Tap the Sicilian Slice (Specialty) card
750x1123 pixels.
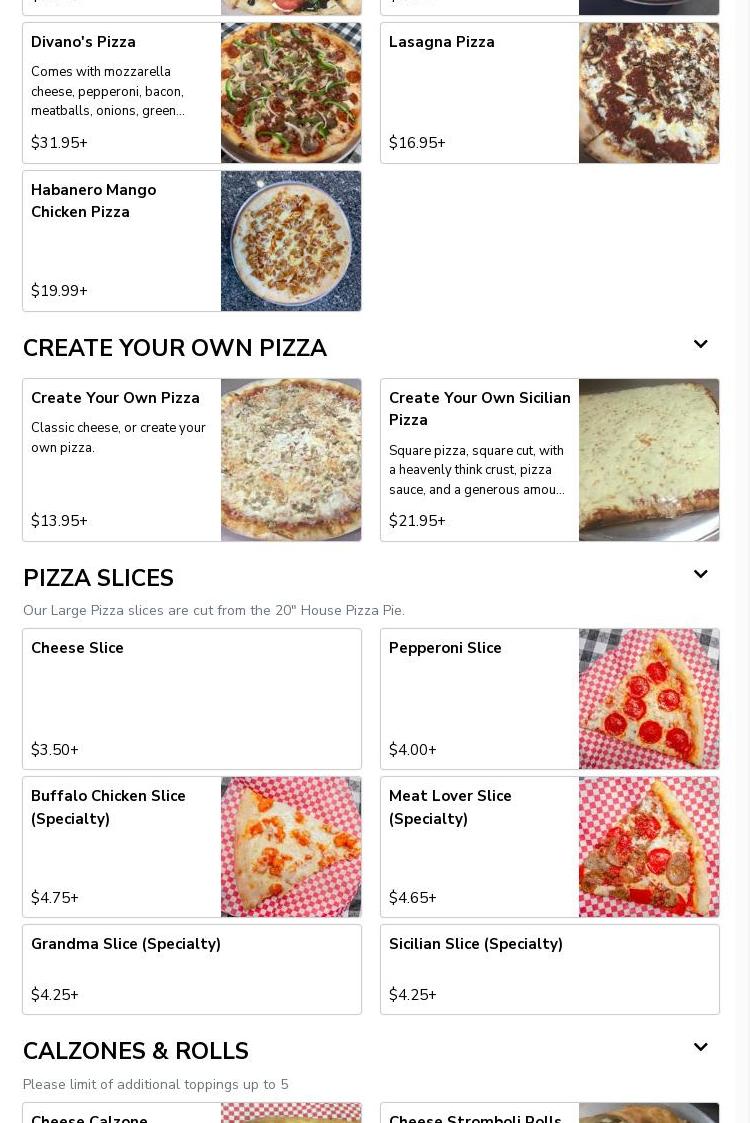coord(549,969)
